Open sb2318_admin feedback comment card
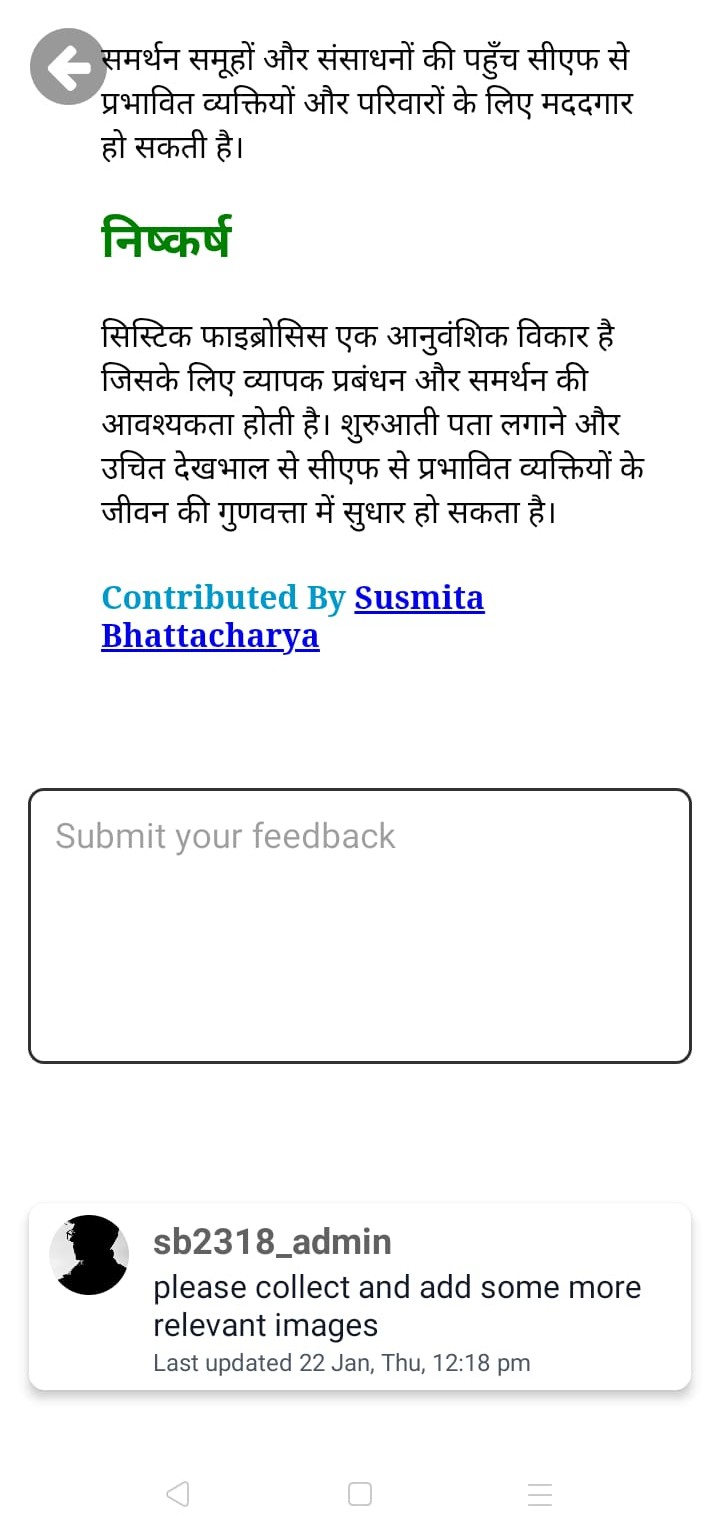The height and width of the screenshot is (1538, 720). coord(360,1296)
